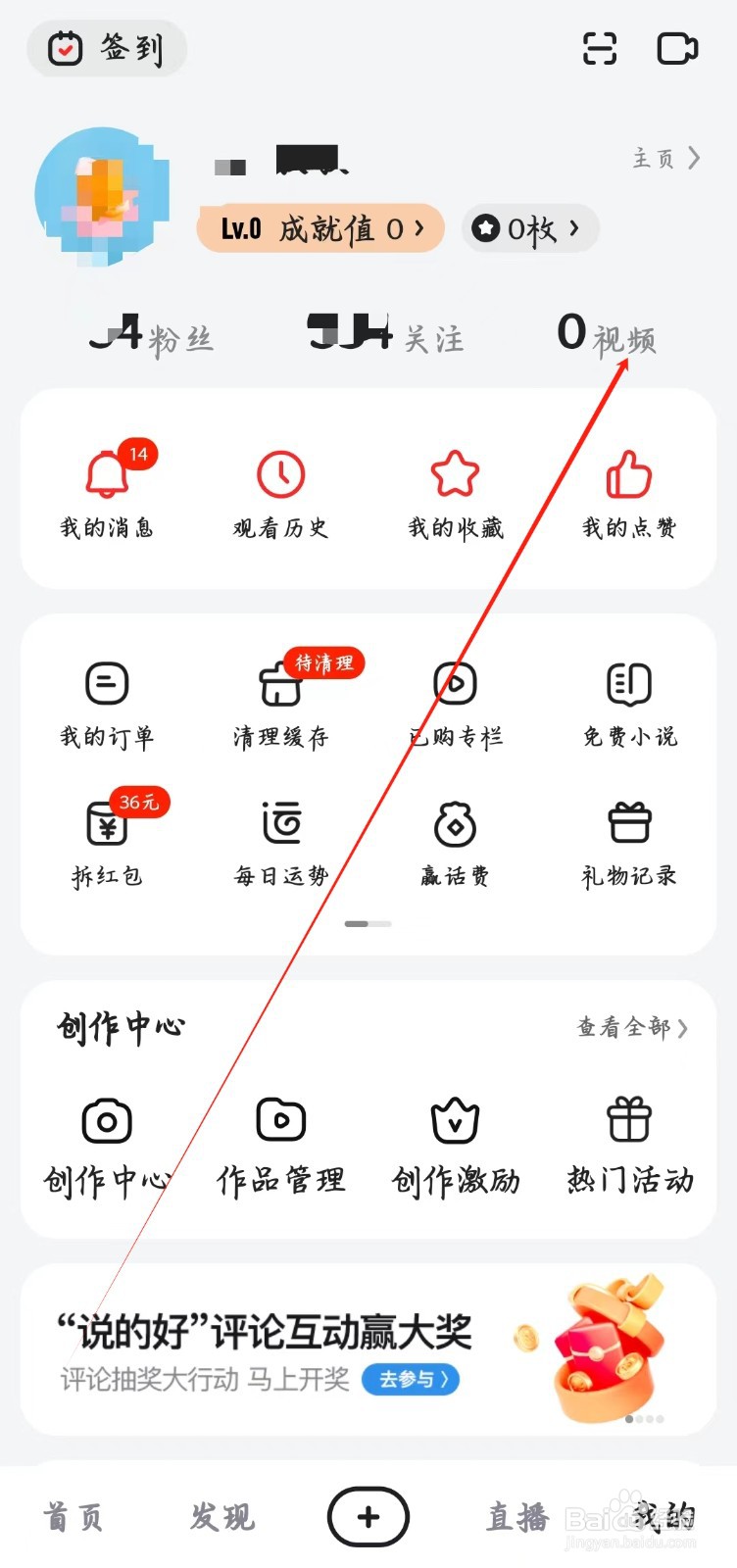Tap 去参与 to join the lottery
Screen dimensions: 737x1568
pos(411,1380)
